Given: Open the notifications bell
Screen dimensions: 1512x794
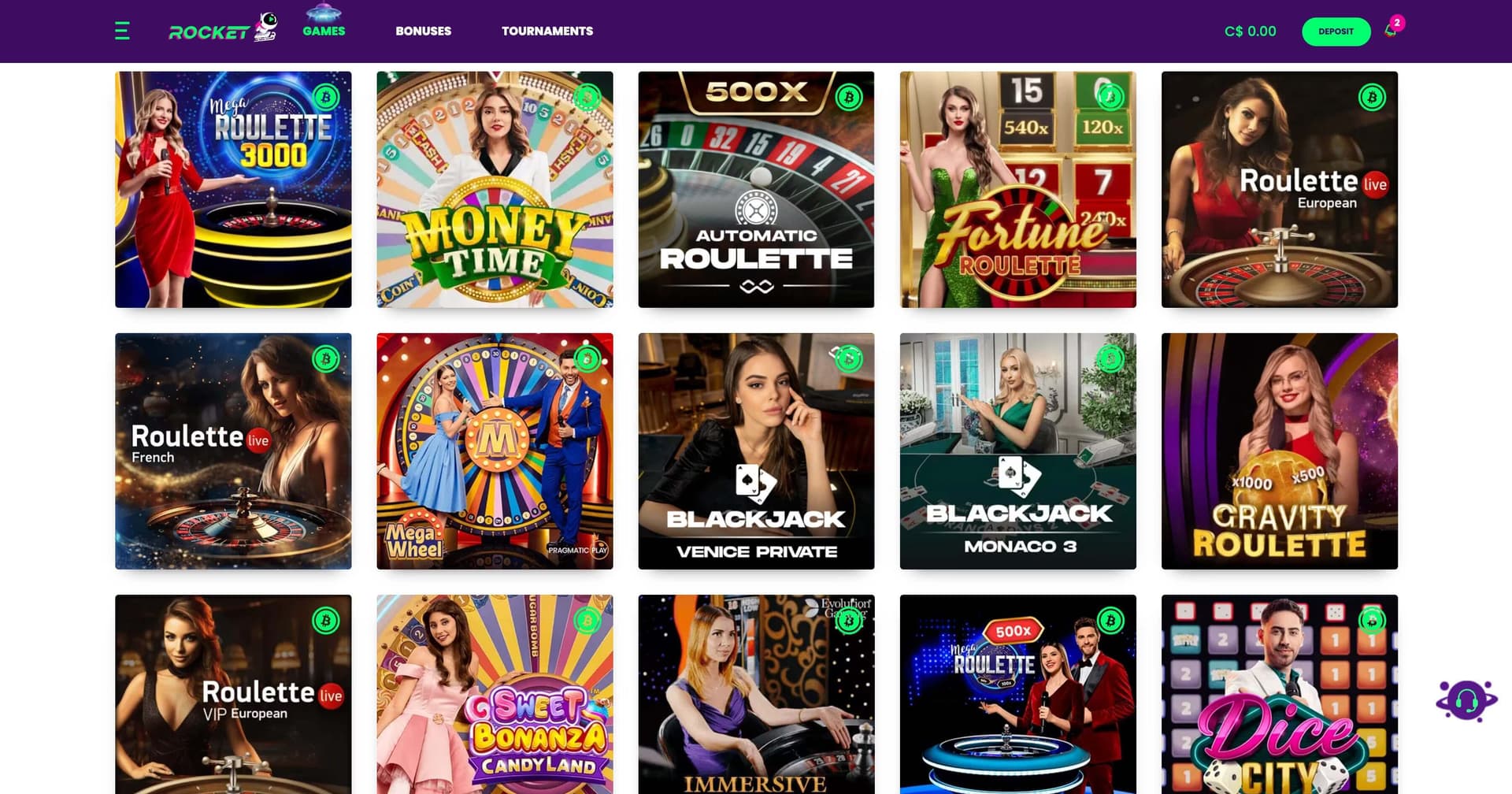Looking at the screenshot, I should [1391, 31].
